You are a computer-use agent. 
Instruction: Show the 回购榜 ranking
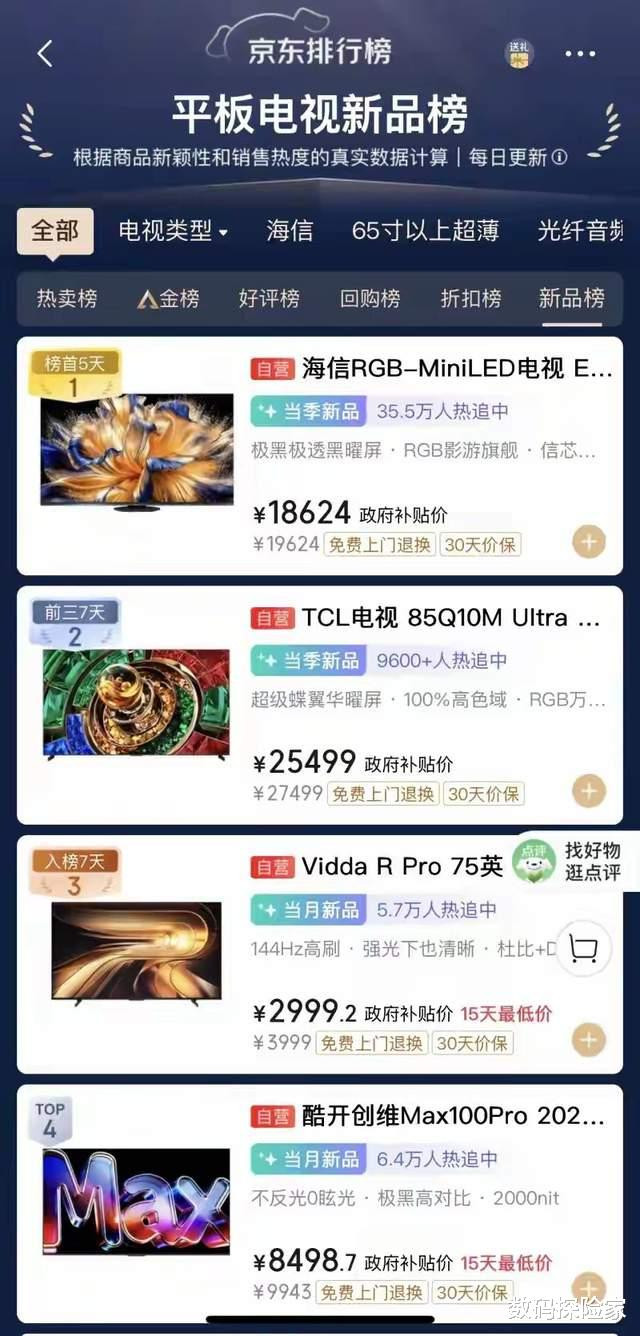click(370, 298)
